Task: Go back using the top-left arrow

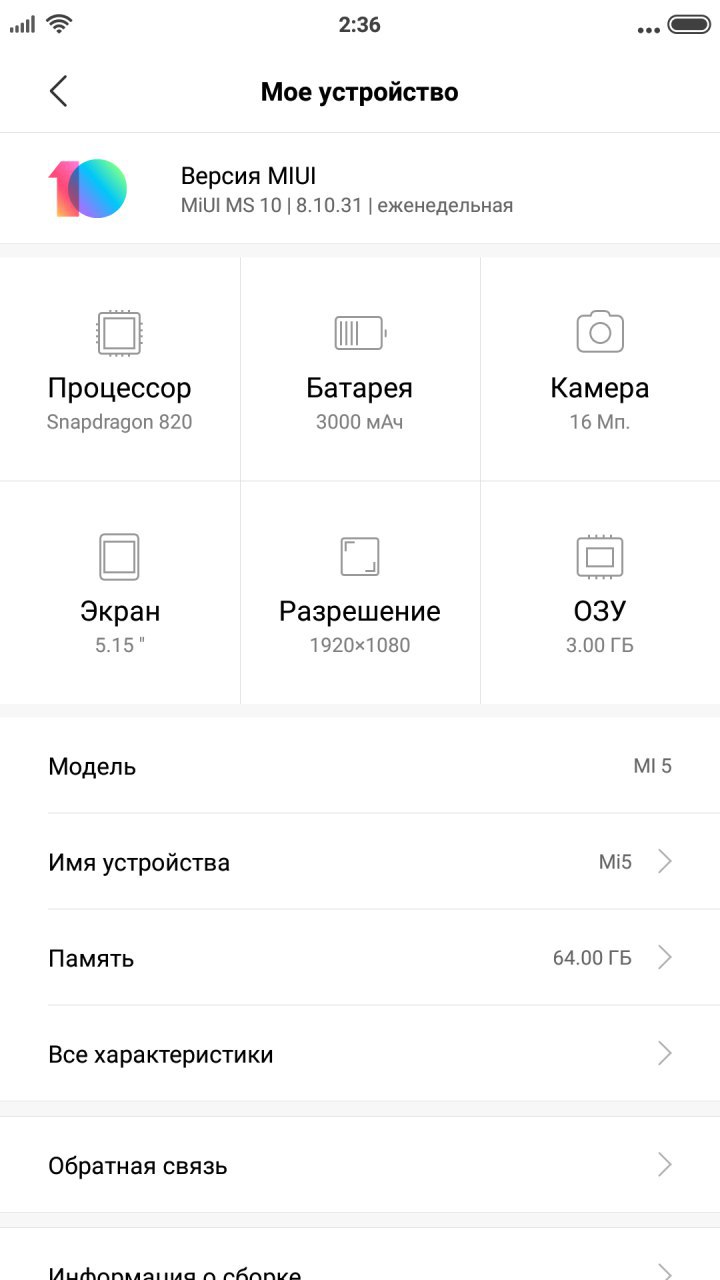Action: (58, 91)
